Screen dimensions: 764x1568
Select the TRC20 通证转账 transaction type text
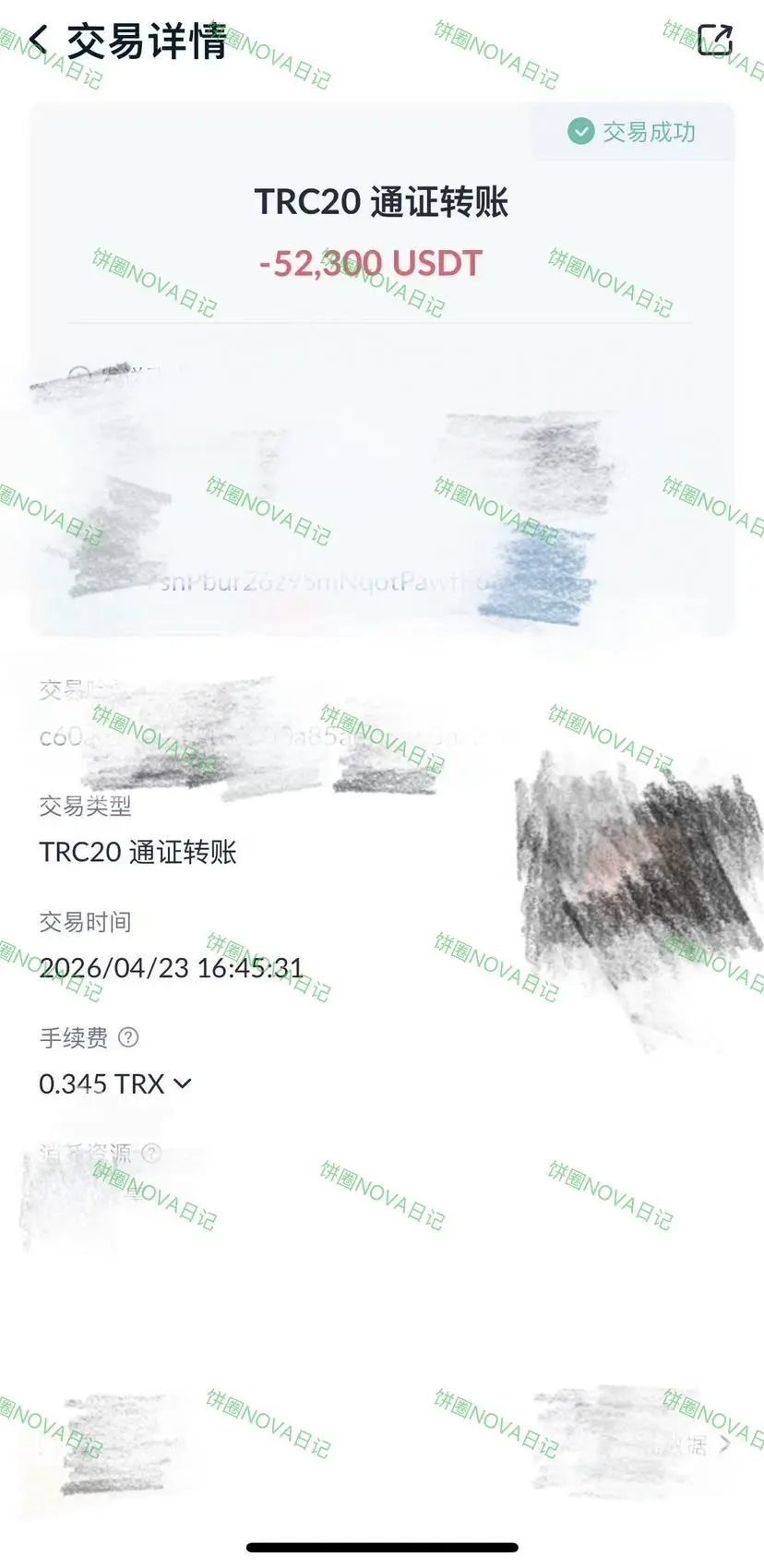point(137,852)
